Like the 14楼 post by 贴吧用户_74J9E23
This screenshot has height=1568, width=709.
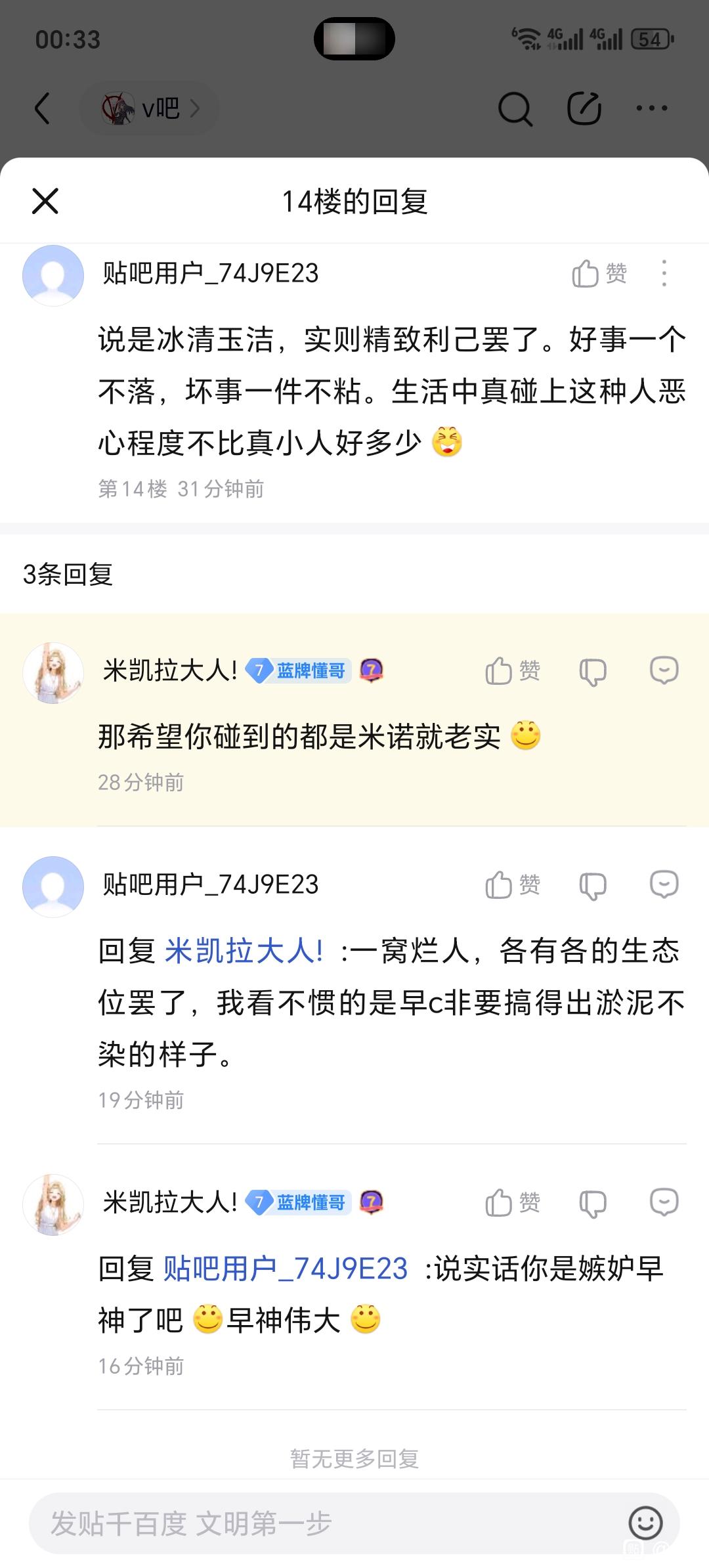[599, 273]
